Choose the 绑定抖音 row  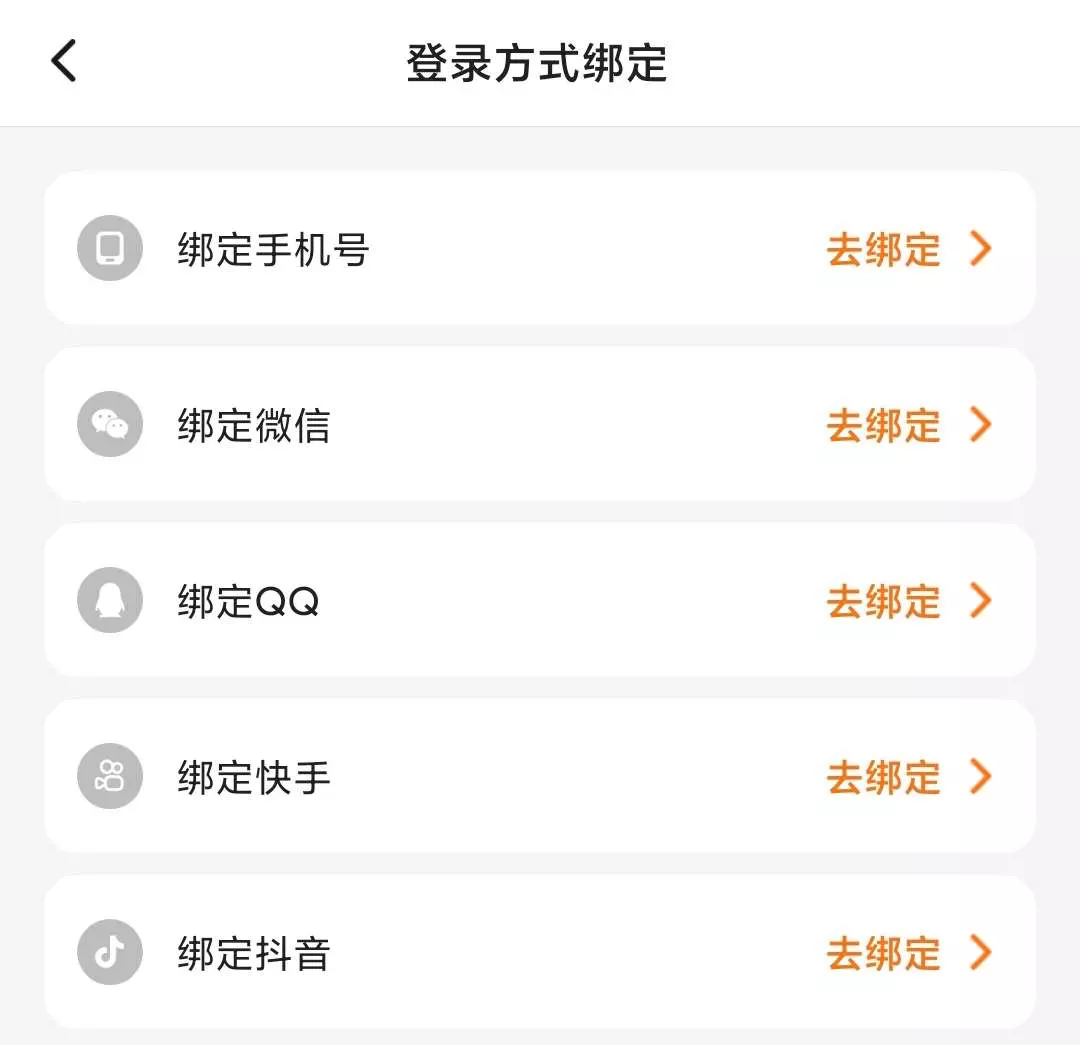click(x=540, y=952)
